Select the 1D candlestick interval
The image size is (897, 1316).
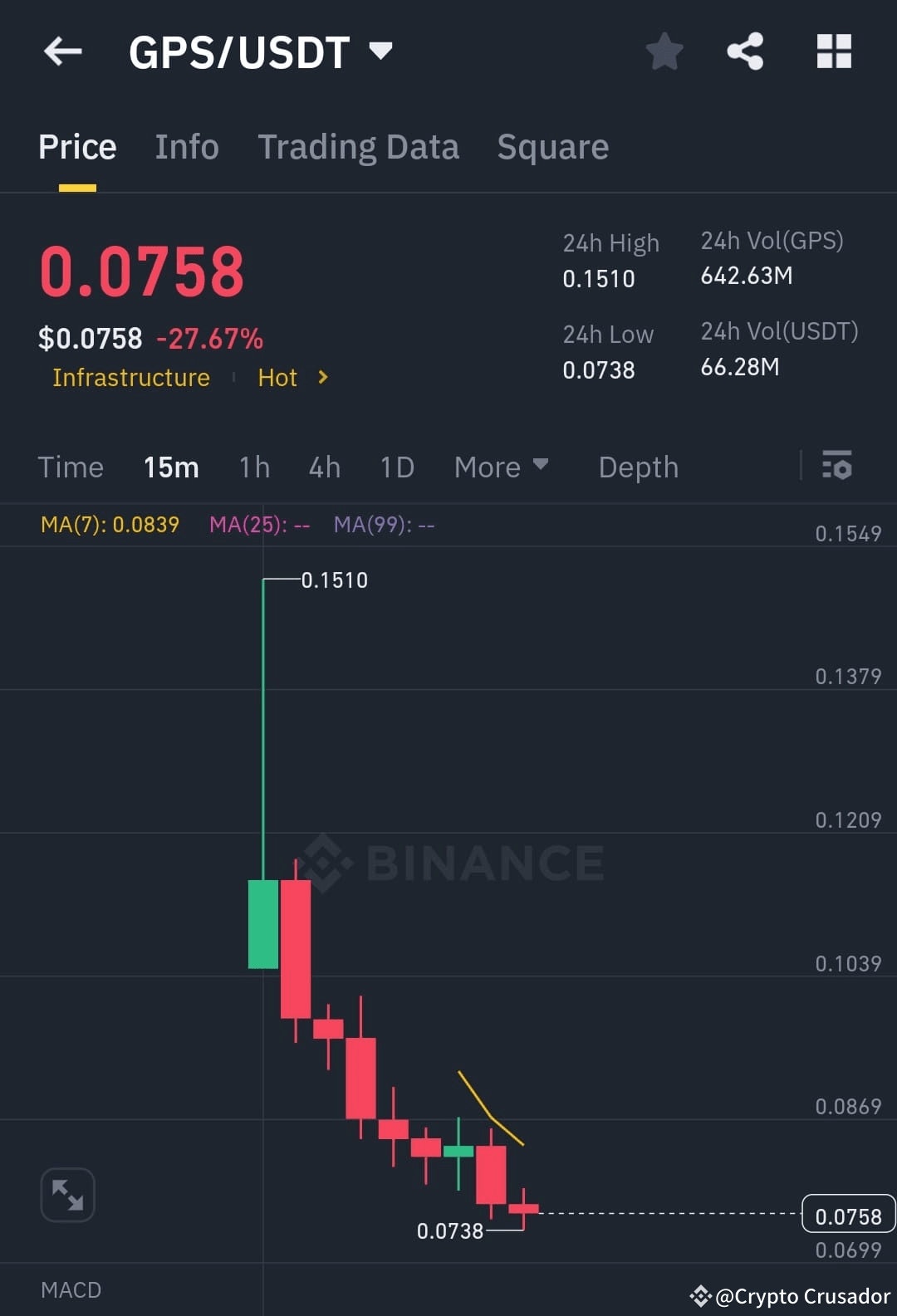pyautogui.click(x=397, y=467)
